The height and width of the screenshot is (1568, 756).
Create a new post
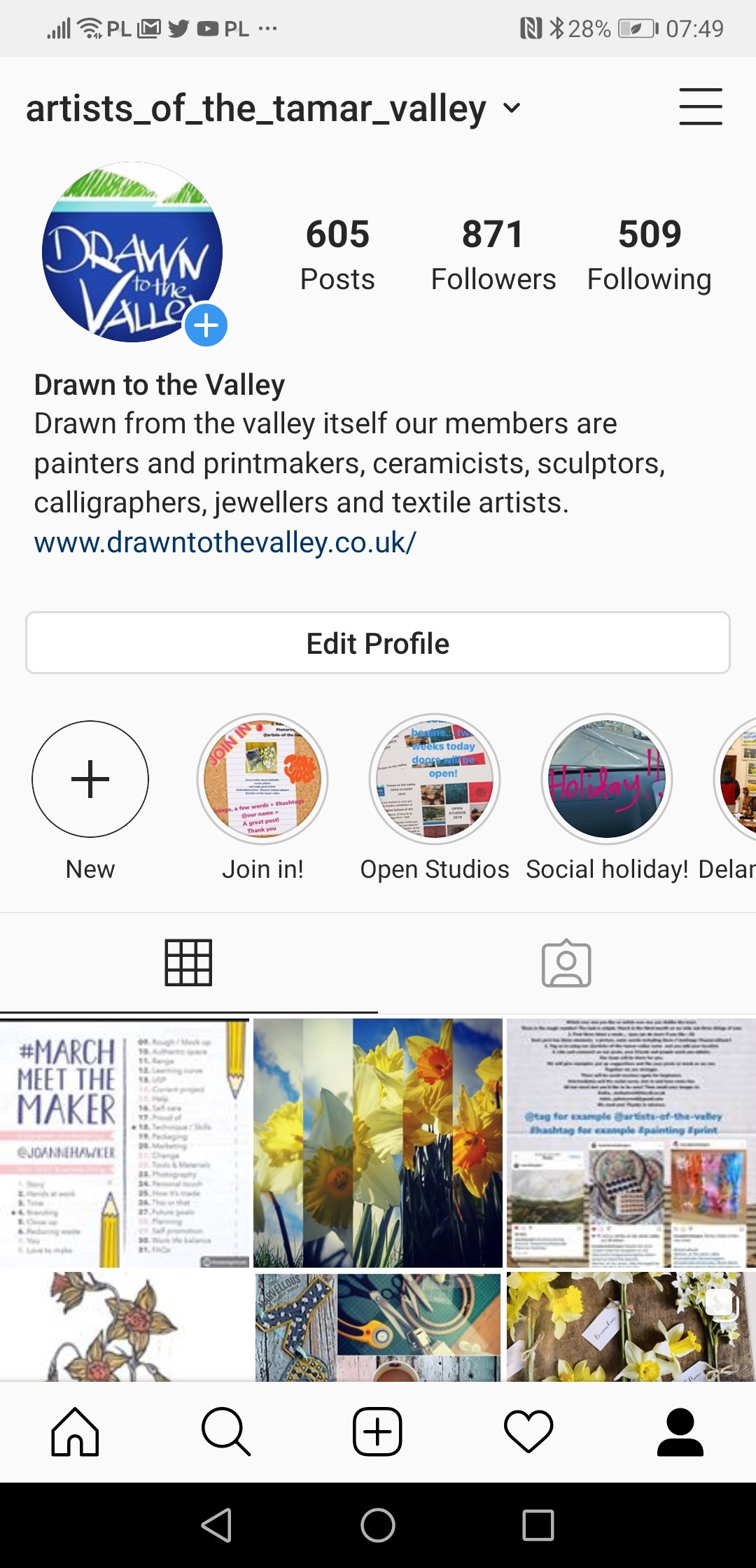click(377, 1431)
